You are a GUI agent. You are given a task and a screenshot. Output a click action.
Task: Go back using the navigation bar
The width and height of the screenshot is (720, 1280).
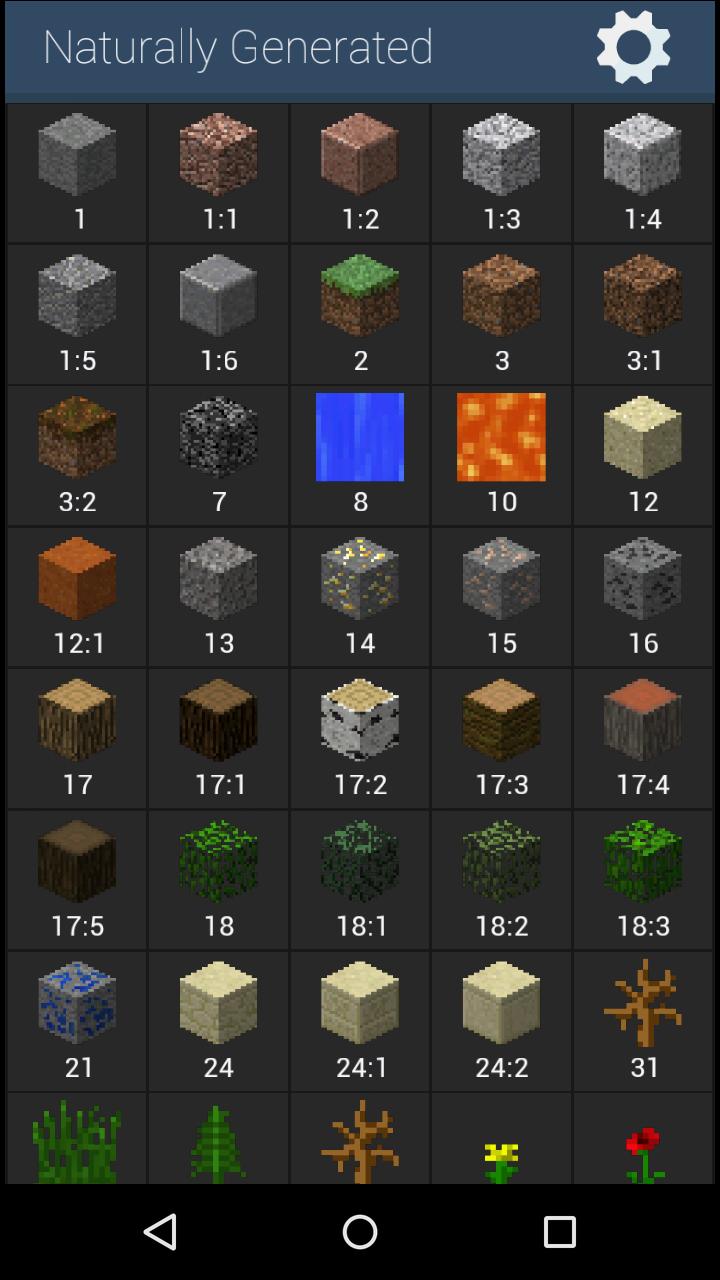click(160, 1231)
